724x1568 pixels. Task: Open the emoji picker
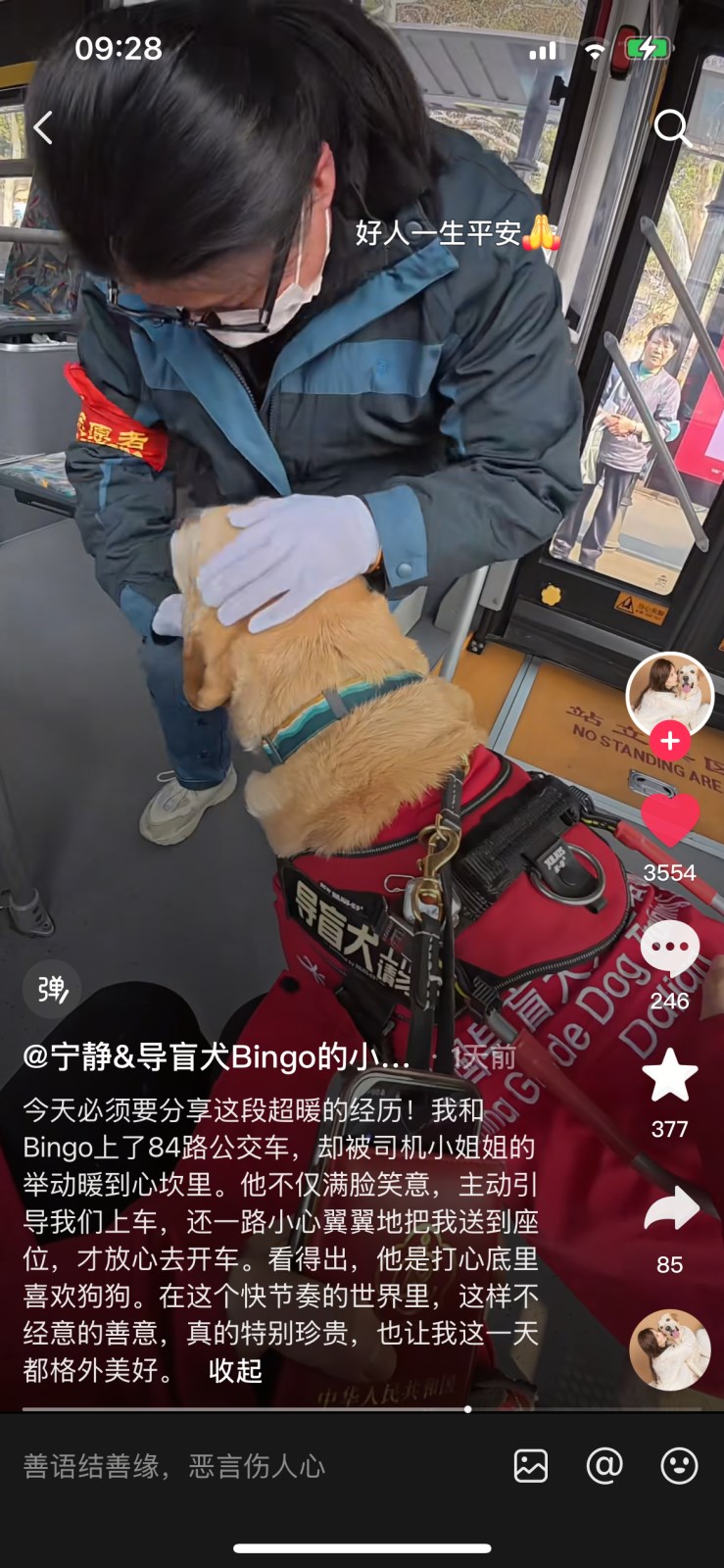(x=679, y=1466)
